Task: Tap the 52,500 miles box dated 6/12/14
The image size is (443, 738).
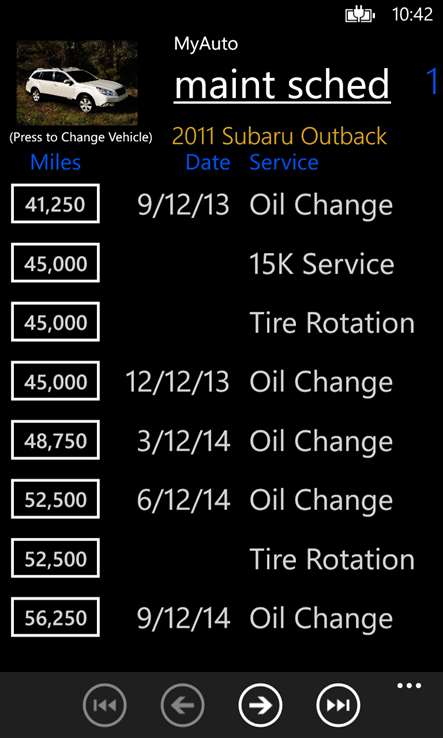Action: click(x=55, y=499)
